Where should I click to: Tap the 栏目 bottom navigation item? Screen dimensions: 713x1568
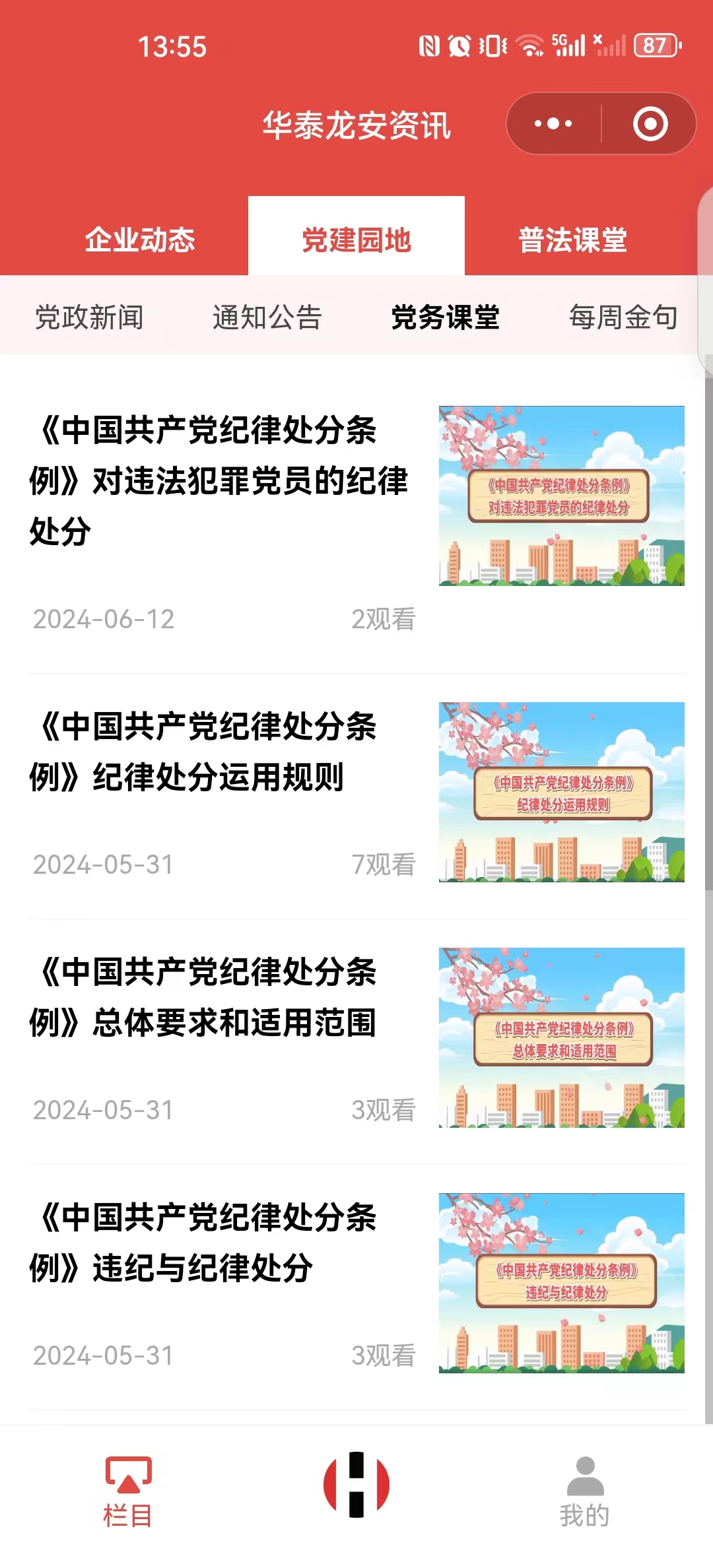click(128, 1491)
